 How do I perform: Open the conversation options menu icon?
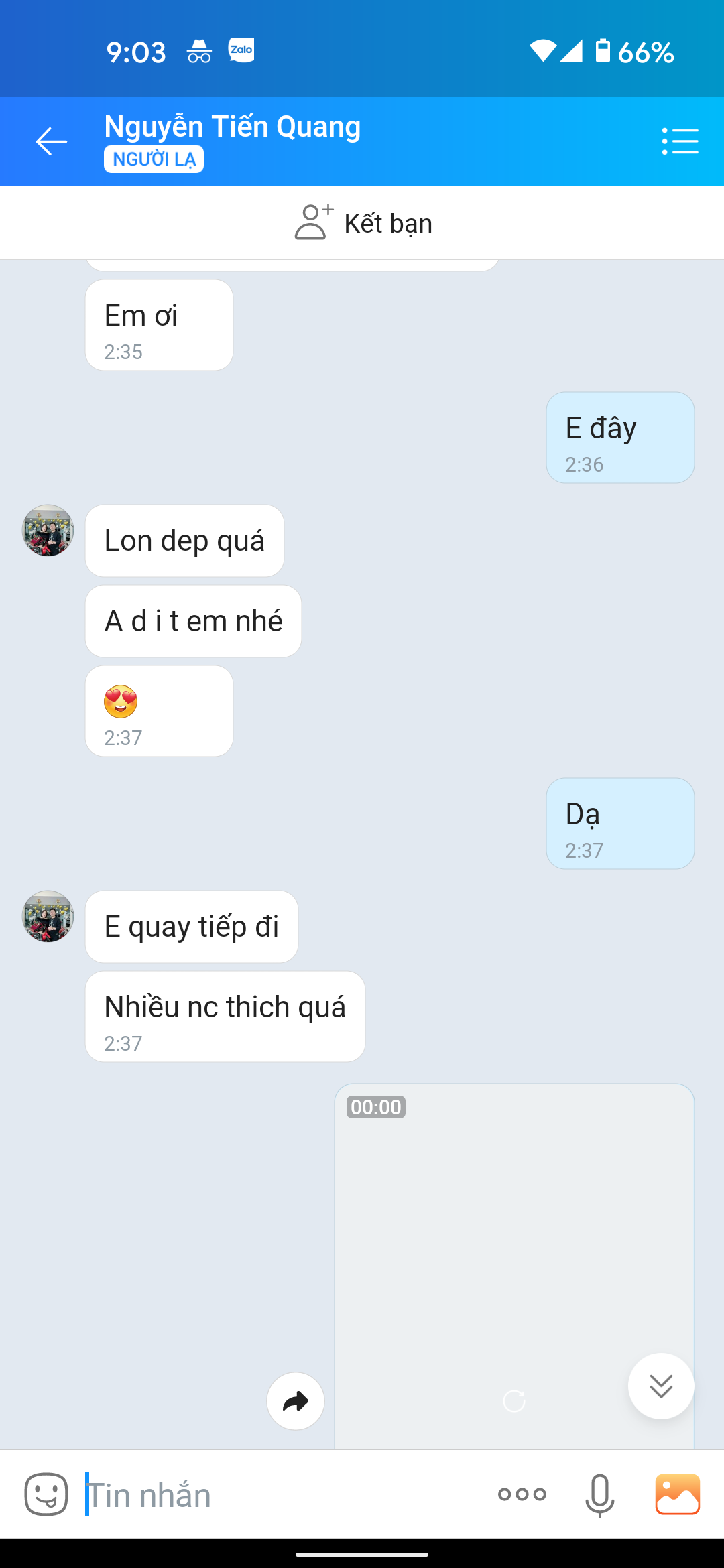[x=680, y=141]
